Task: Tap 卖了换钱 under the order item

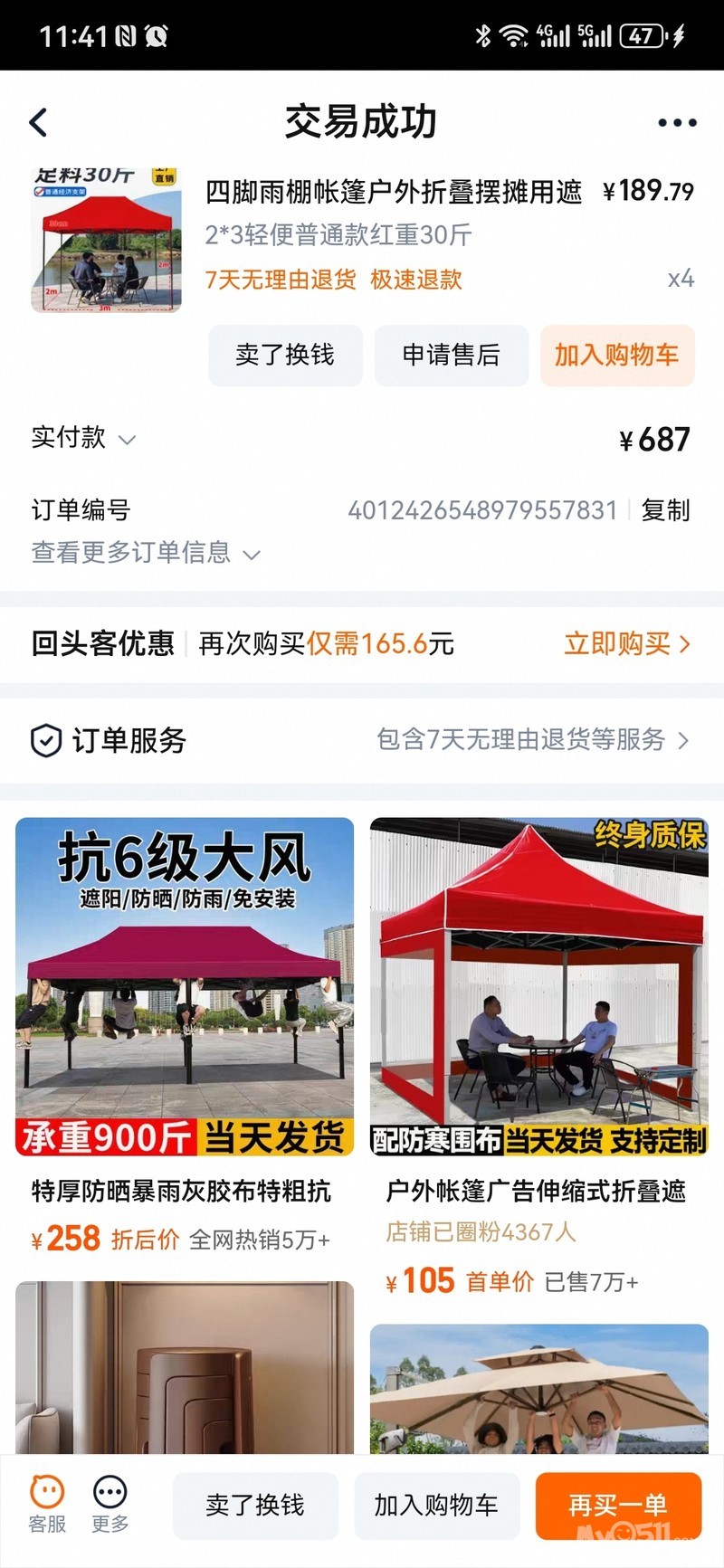Action: tap(285, 356)
